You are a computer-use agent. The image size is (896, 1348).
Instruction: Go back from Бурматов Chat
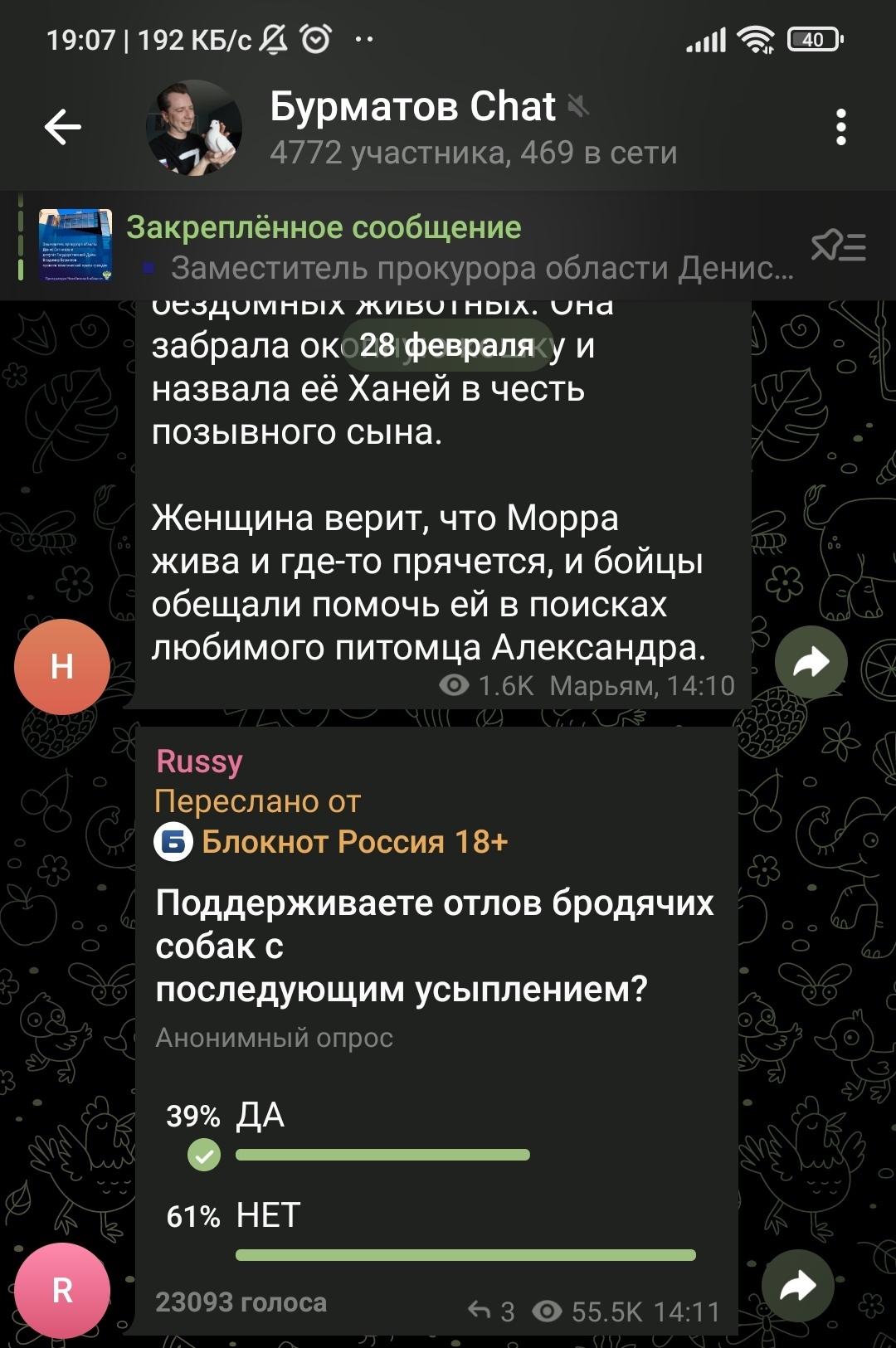pyautogui.click(x=63, y=128)
